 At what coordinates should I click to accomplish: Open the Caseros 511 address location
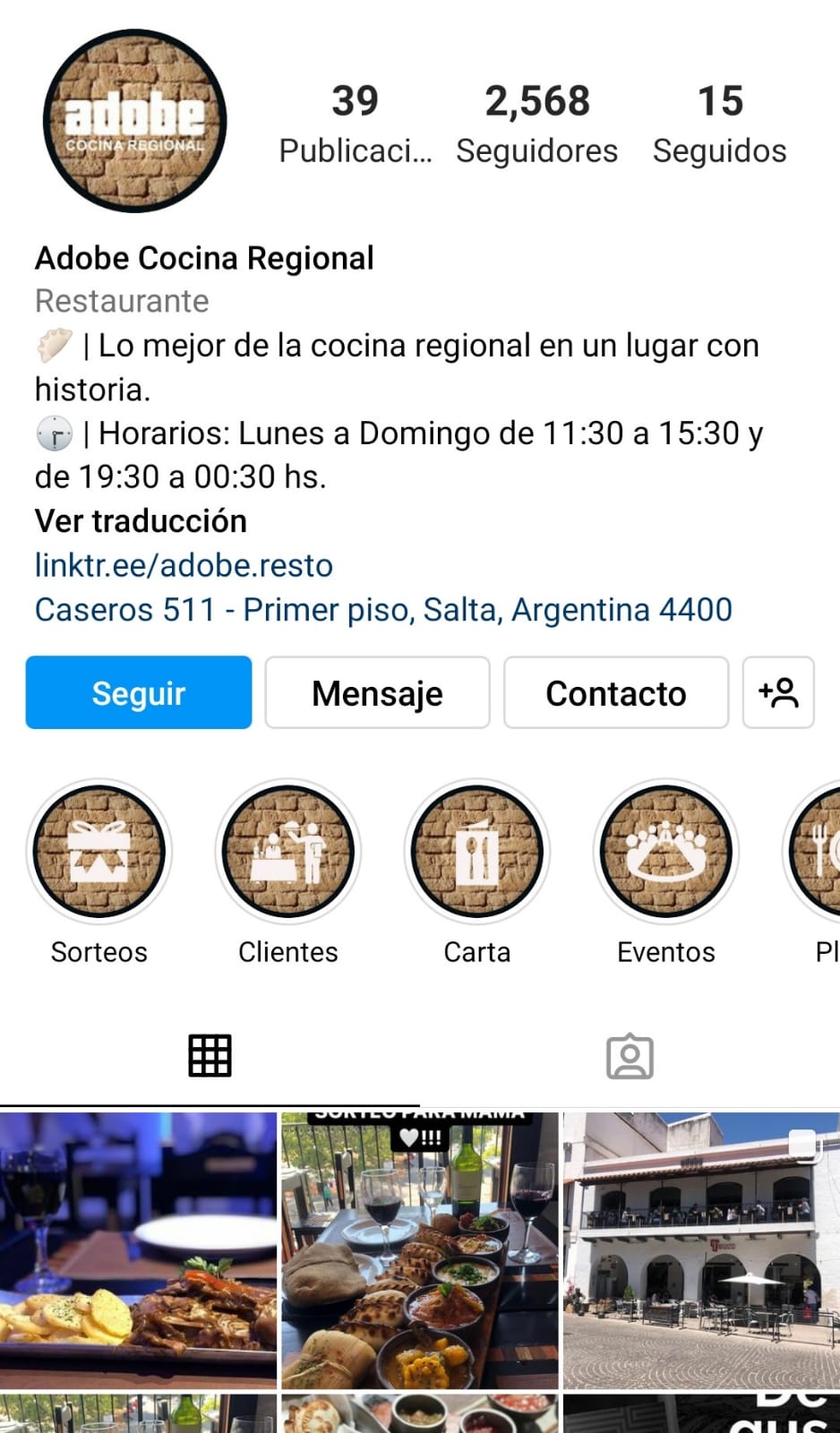coord(383,609)
